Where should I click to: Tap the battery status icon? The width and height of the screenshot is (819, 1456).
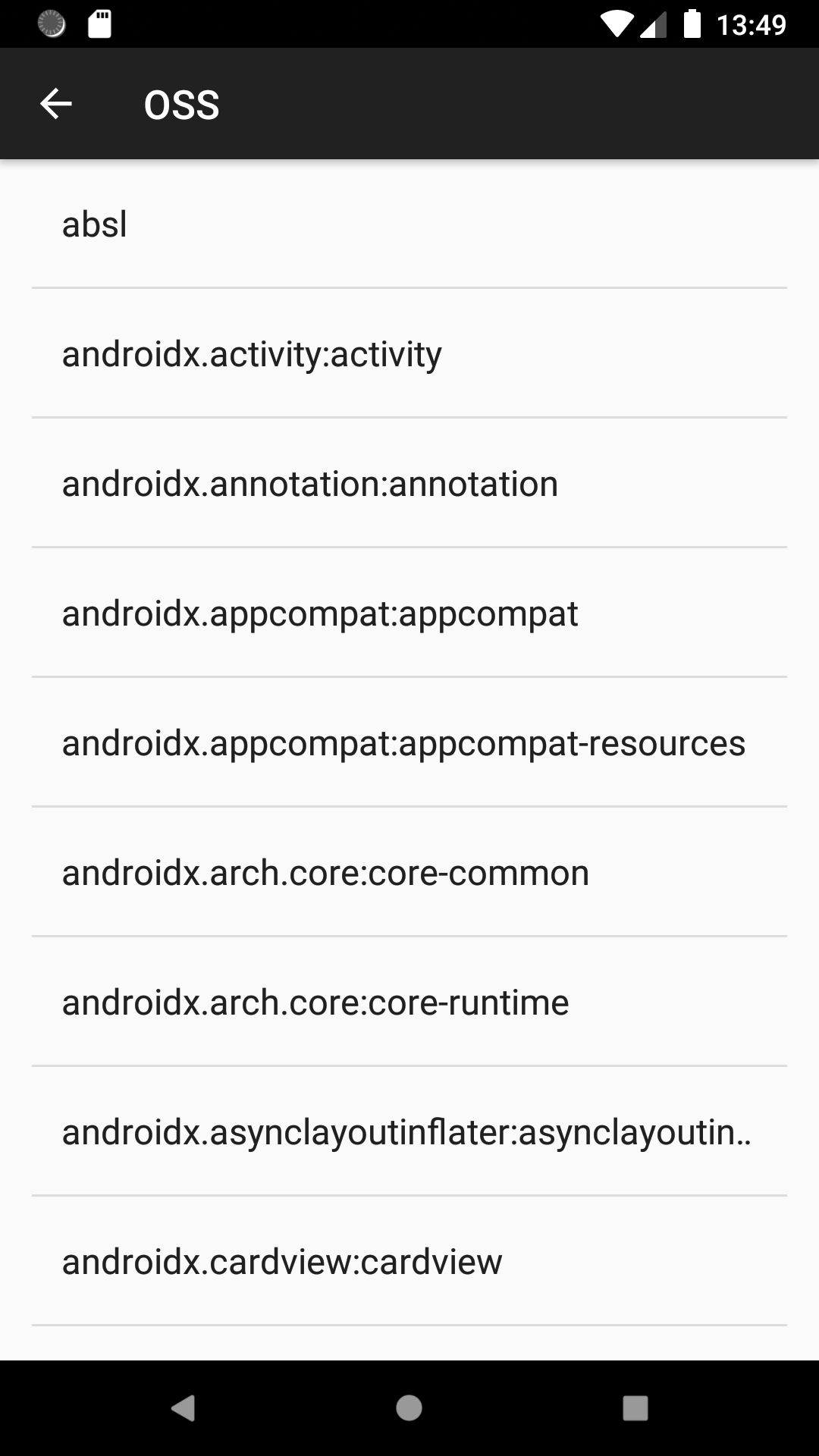(x=692, y=24)
